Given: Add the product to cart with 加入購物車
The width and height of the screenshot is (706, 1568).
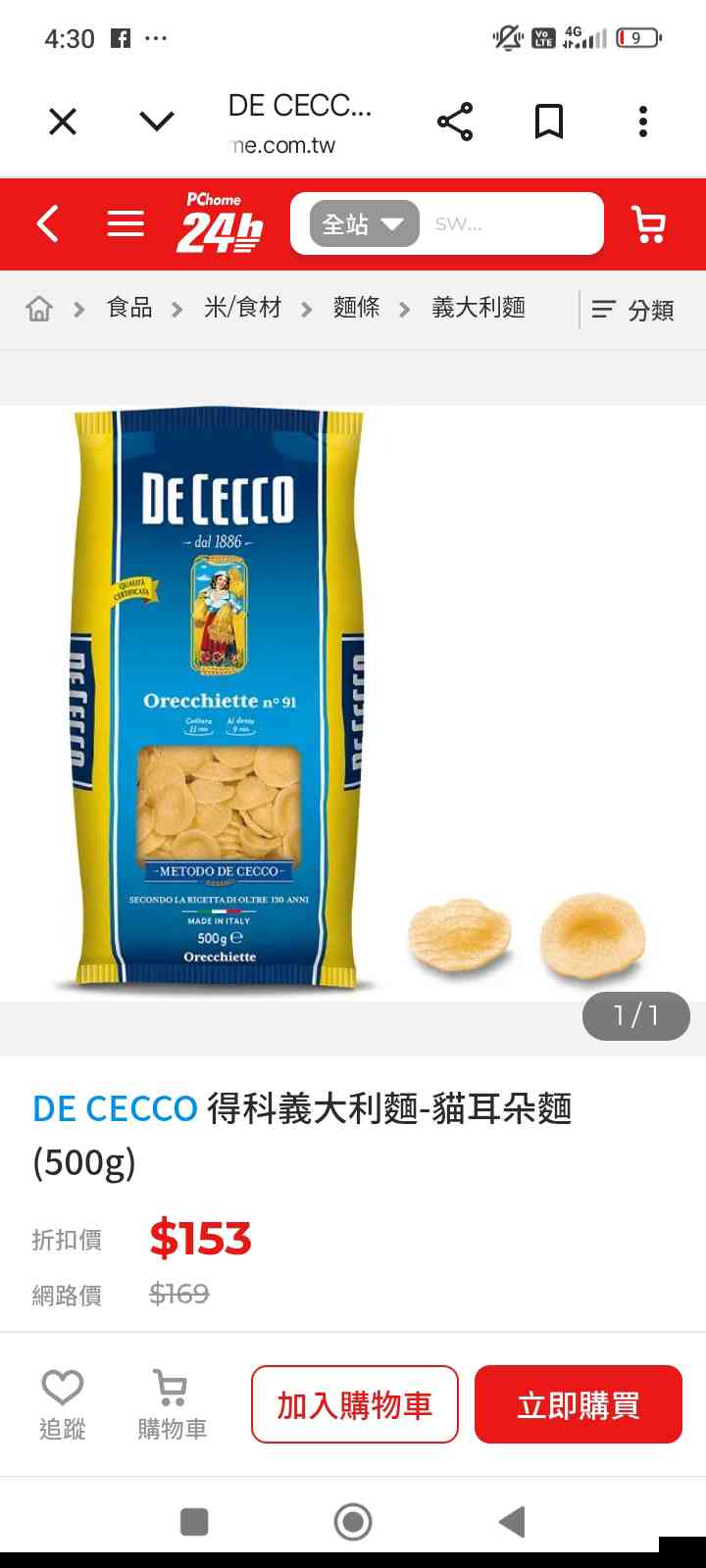Looking at the screenshot, I should 355,1404.
